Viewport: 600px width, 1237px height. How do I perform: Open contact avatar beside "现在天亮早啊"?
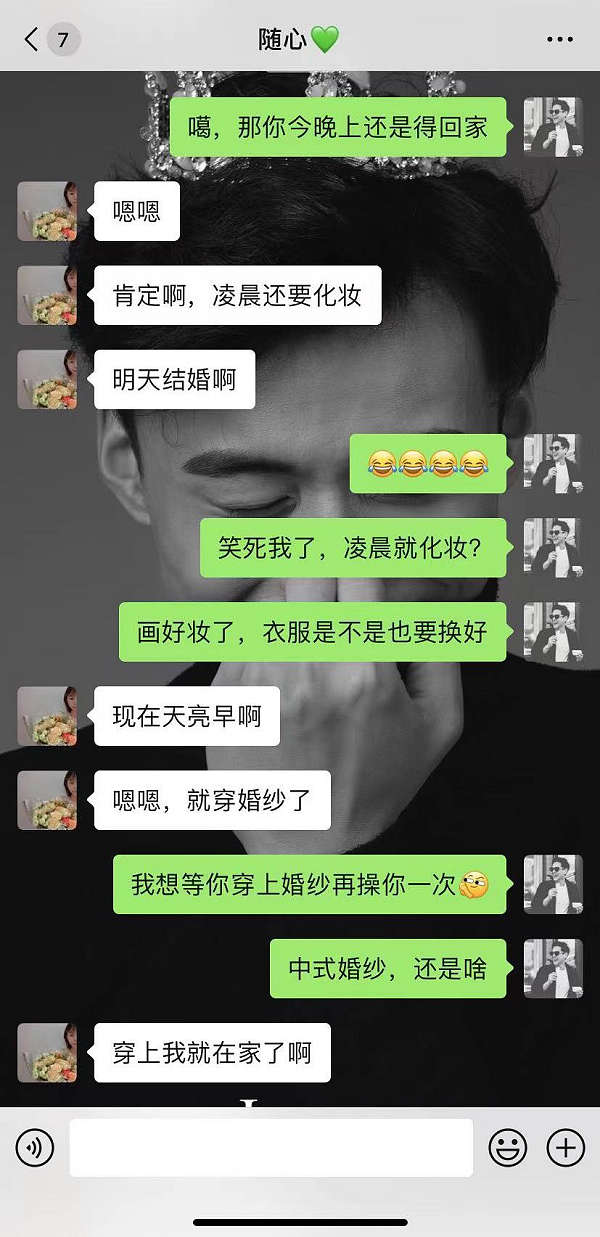[47, 716]
